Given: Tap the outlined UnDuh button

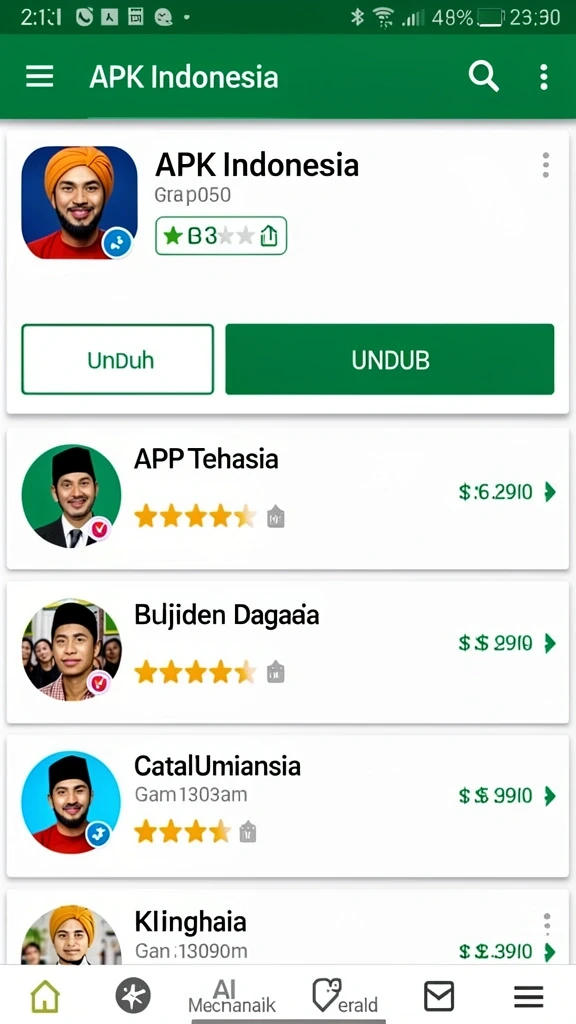Looking at the screenshot, I should tap(118, 359).
